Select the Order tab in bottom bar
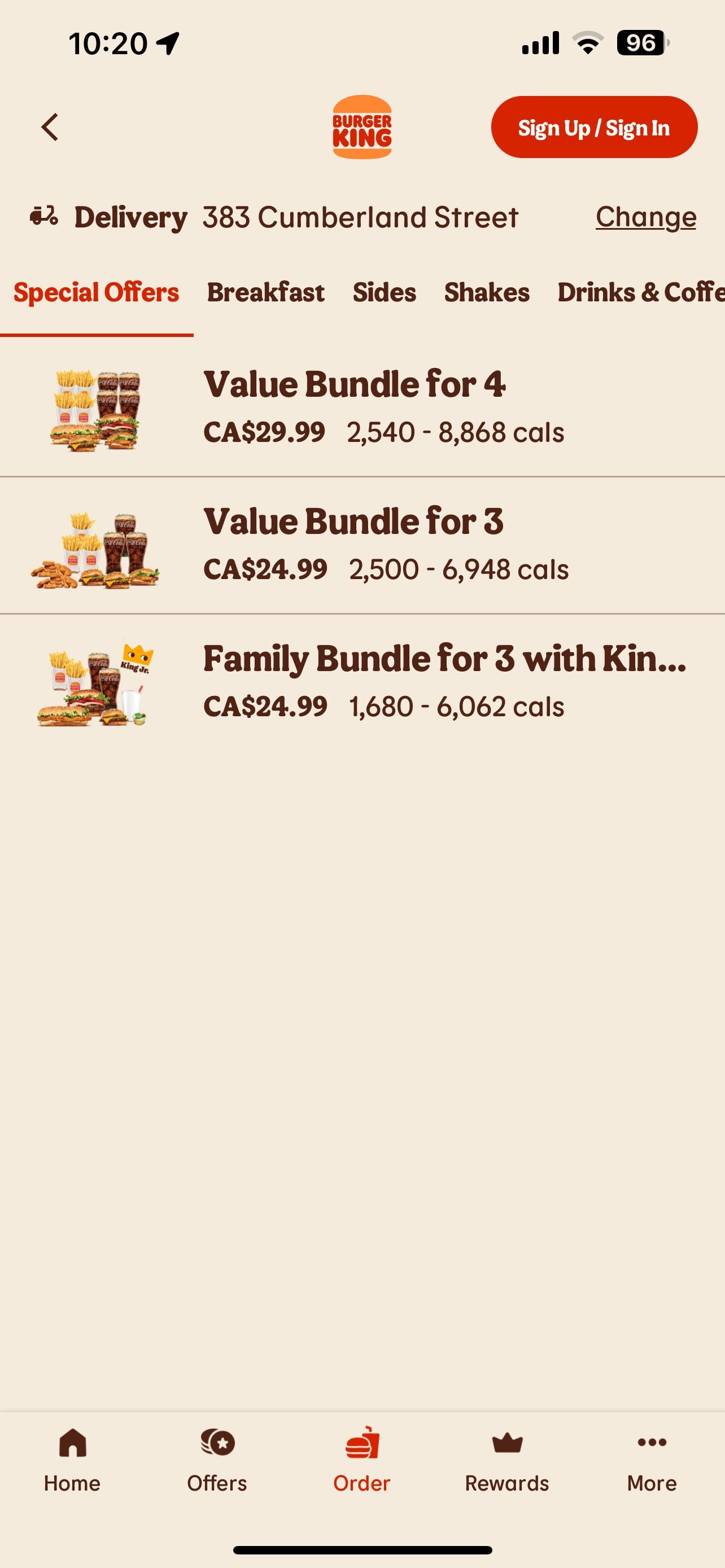Image resolution: width=725 pixels, height=1568 pixels. [x=362, y=1461]
